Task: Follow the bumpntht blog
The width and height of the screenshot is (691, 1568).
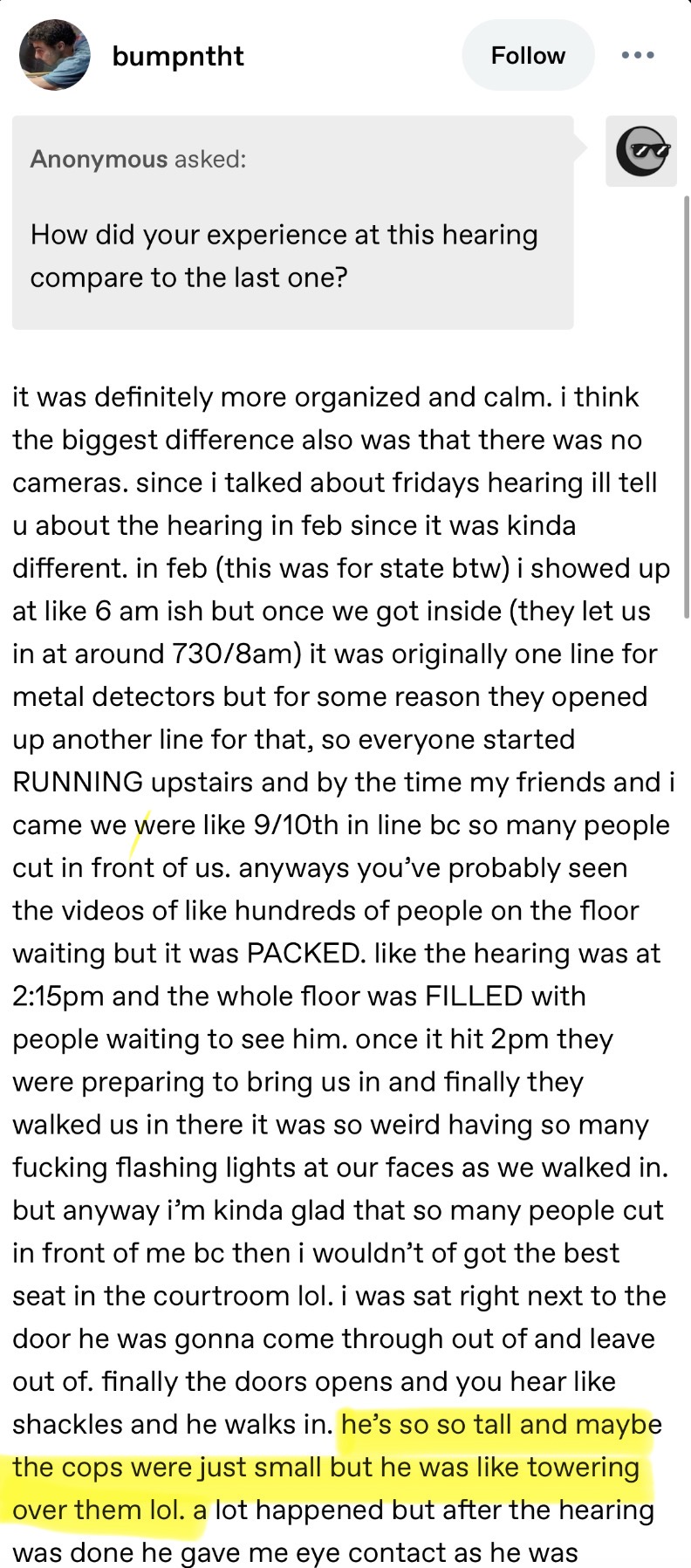Action: pos(528,56)
